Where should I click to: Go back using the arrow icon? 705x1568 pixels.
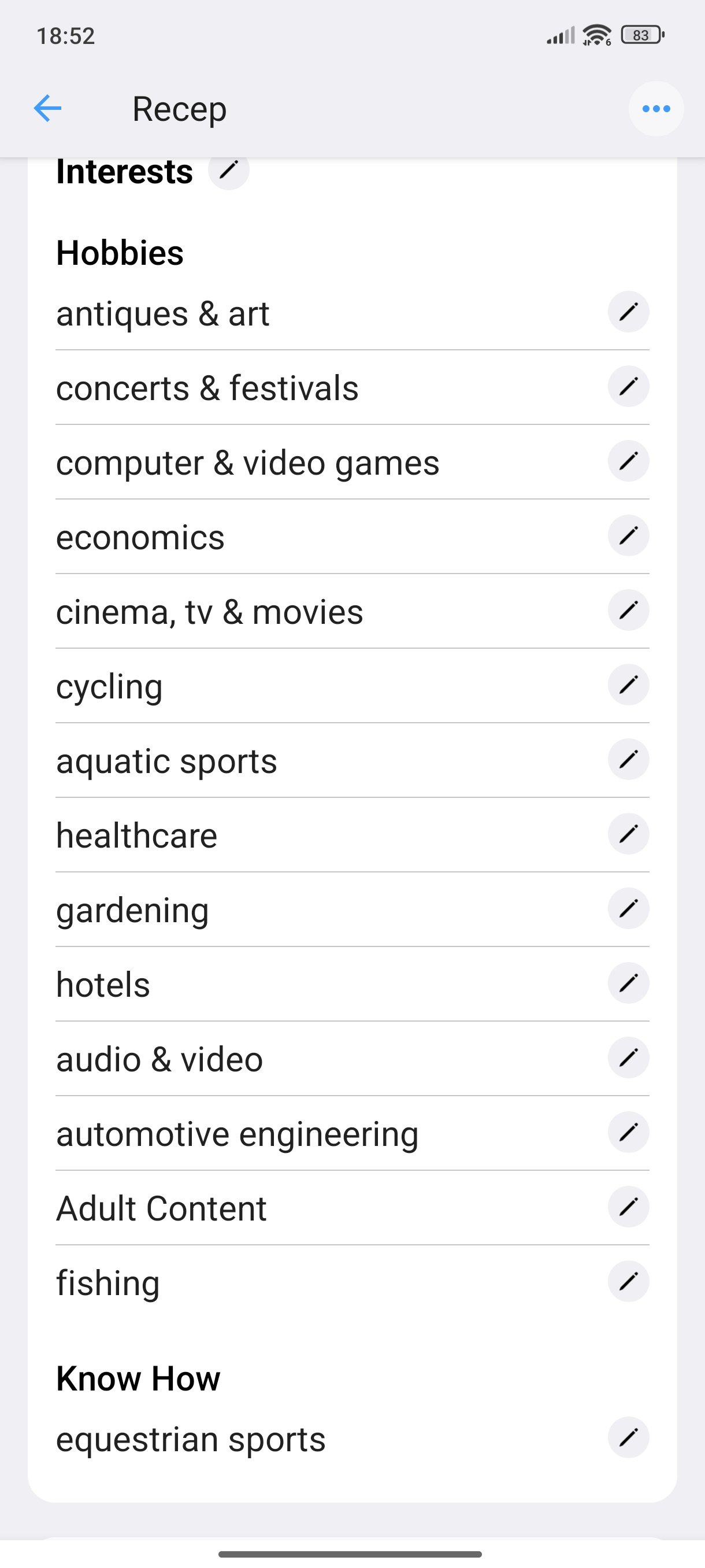click(47, 109)
